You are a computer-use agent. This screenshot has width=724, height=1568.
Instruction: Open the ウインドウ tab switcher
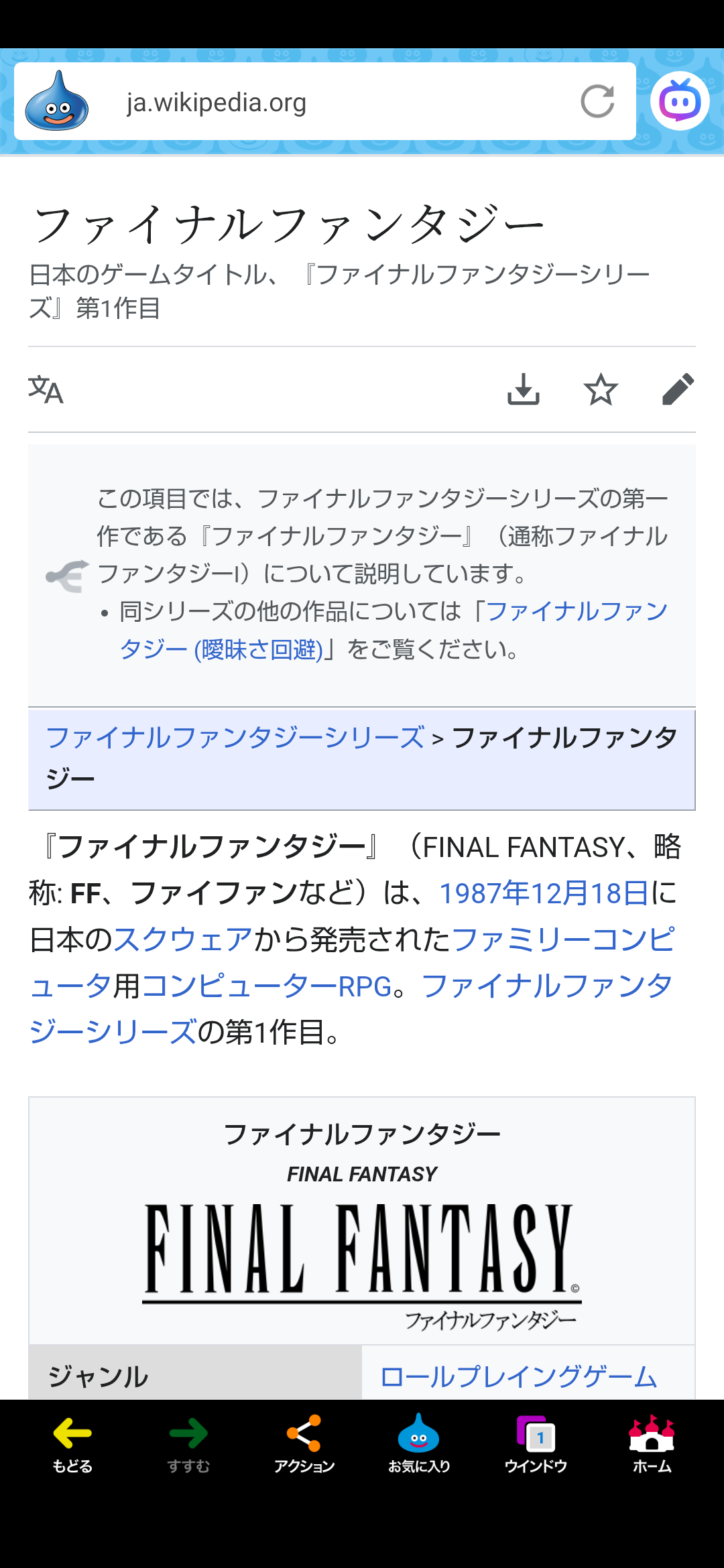535,1444
